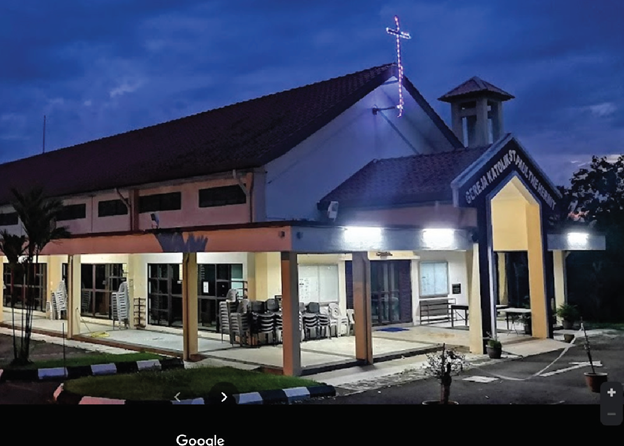This screenshot has width=624, height=446.
Task: Zoom in with the plus button
Action: 611,393
